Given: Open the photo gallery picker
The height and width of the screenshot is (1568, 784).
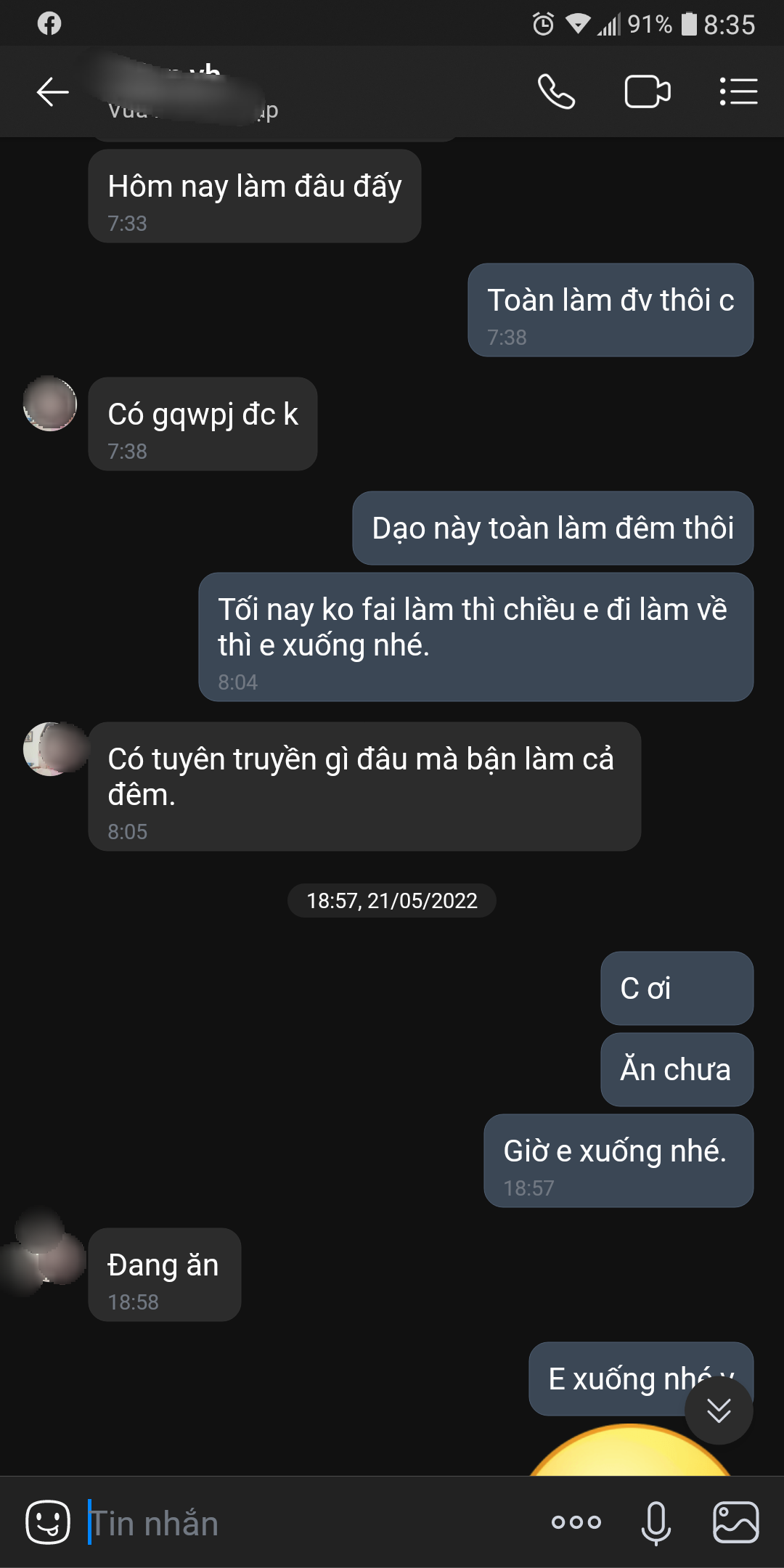Looking at the screenshot, I should click(x=736, y=1522).
